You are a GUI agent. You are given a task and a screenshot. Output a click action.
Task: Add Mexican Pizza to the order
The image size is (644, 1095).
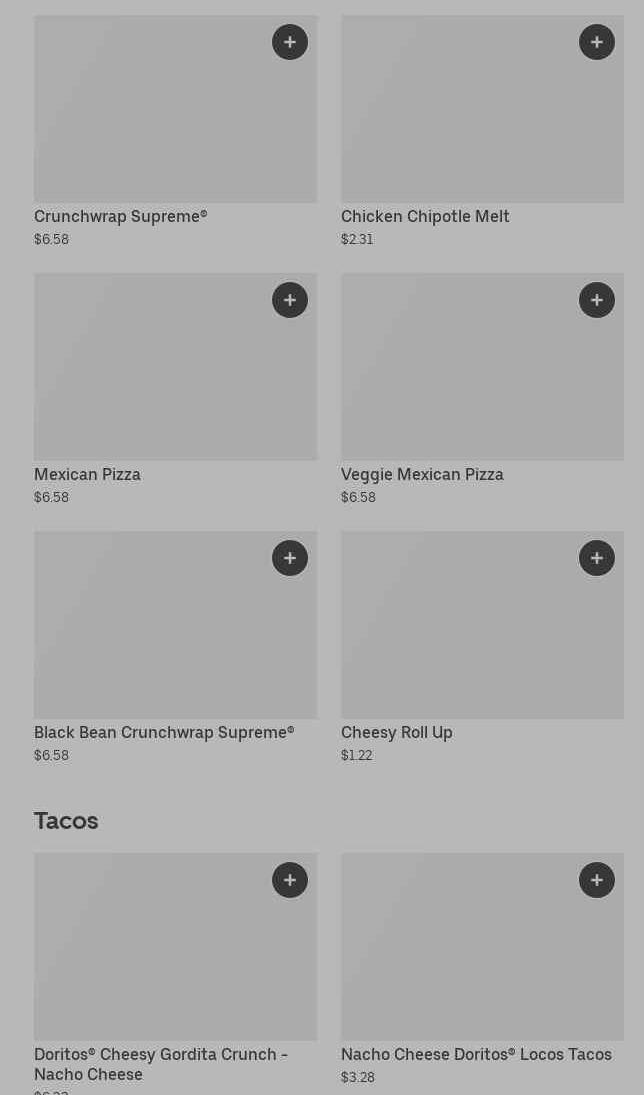click(x=290, y=300)
